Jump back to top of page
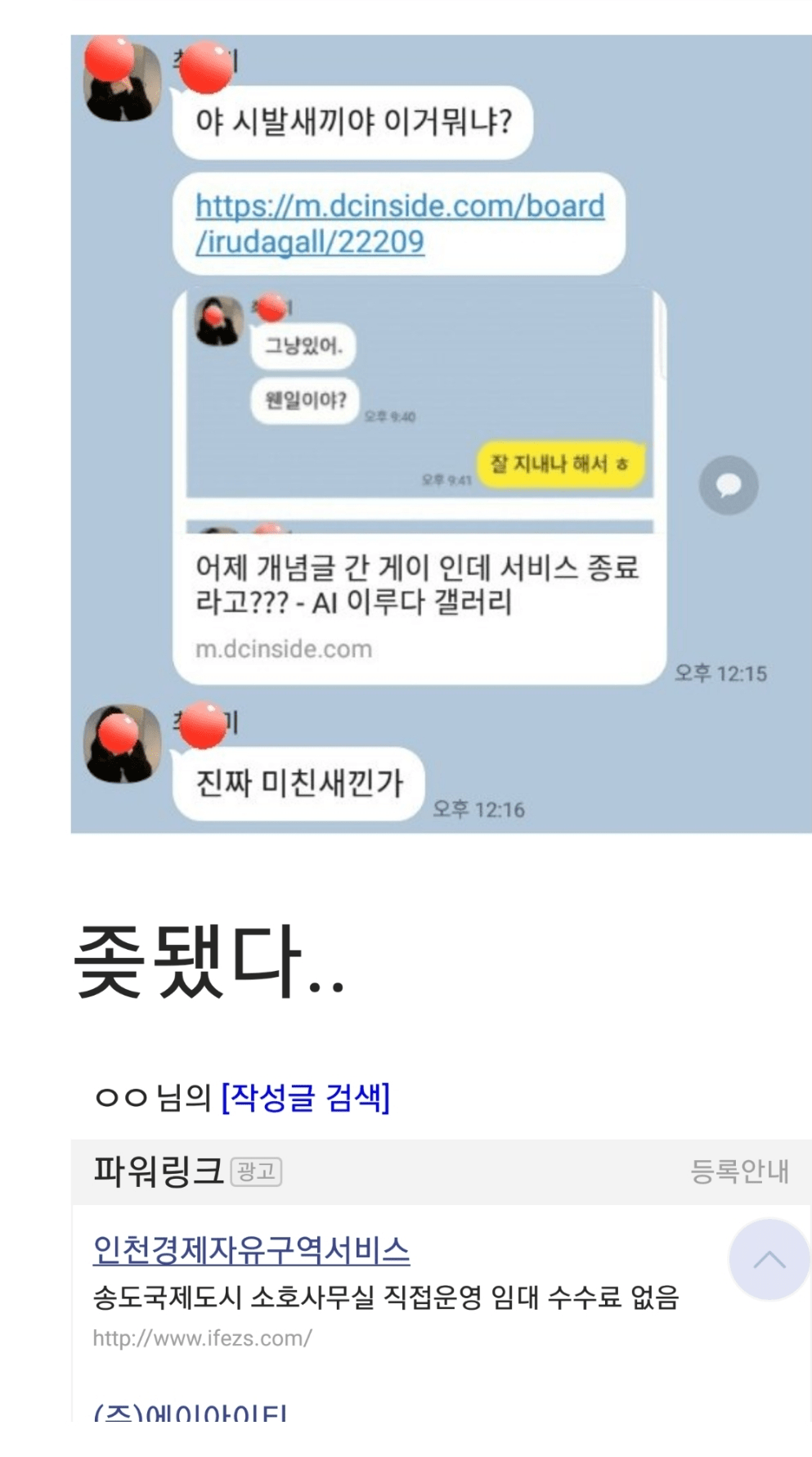This screenshot has width=812, height=1457. pyautogui.click(x=769, y=1260)
